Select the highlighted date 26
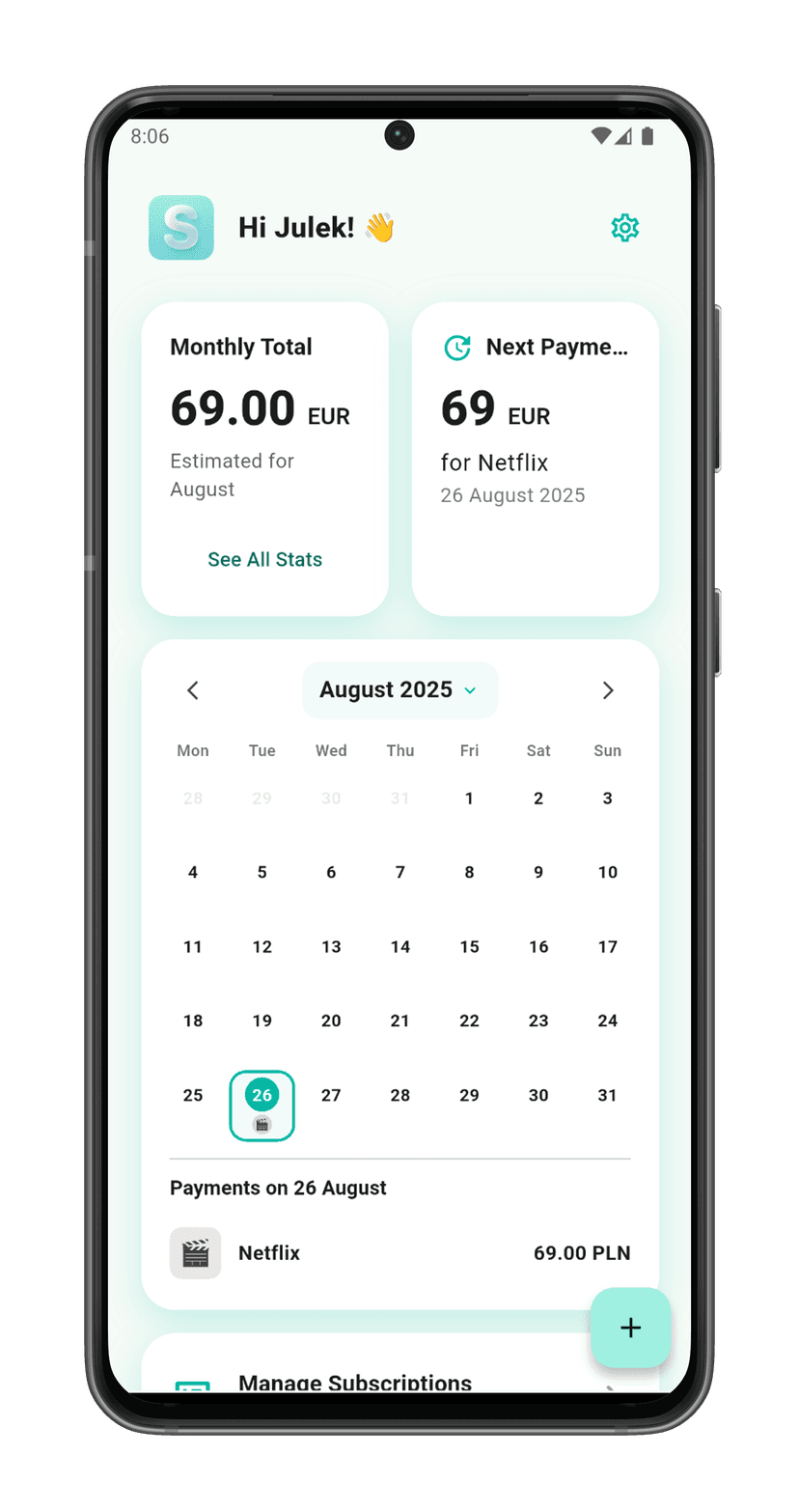799x1512 pixels. [262, 1105]
